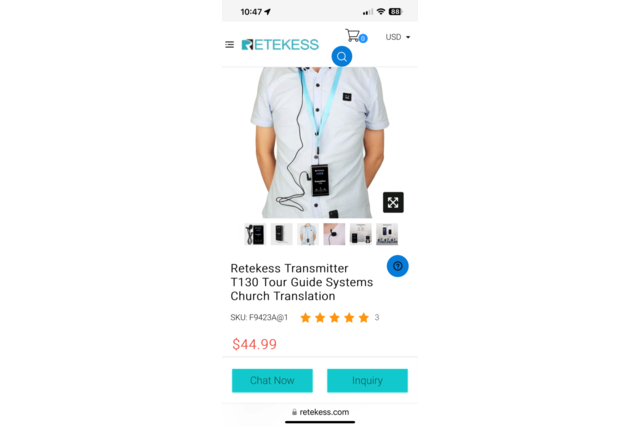This screenshot has height=427, width=640.
Task: Select the third product thumbnail
Action: click(x=308, y=234)
